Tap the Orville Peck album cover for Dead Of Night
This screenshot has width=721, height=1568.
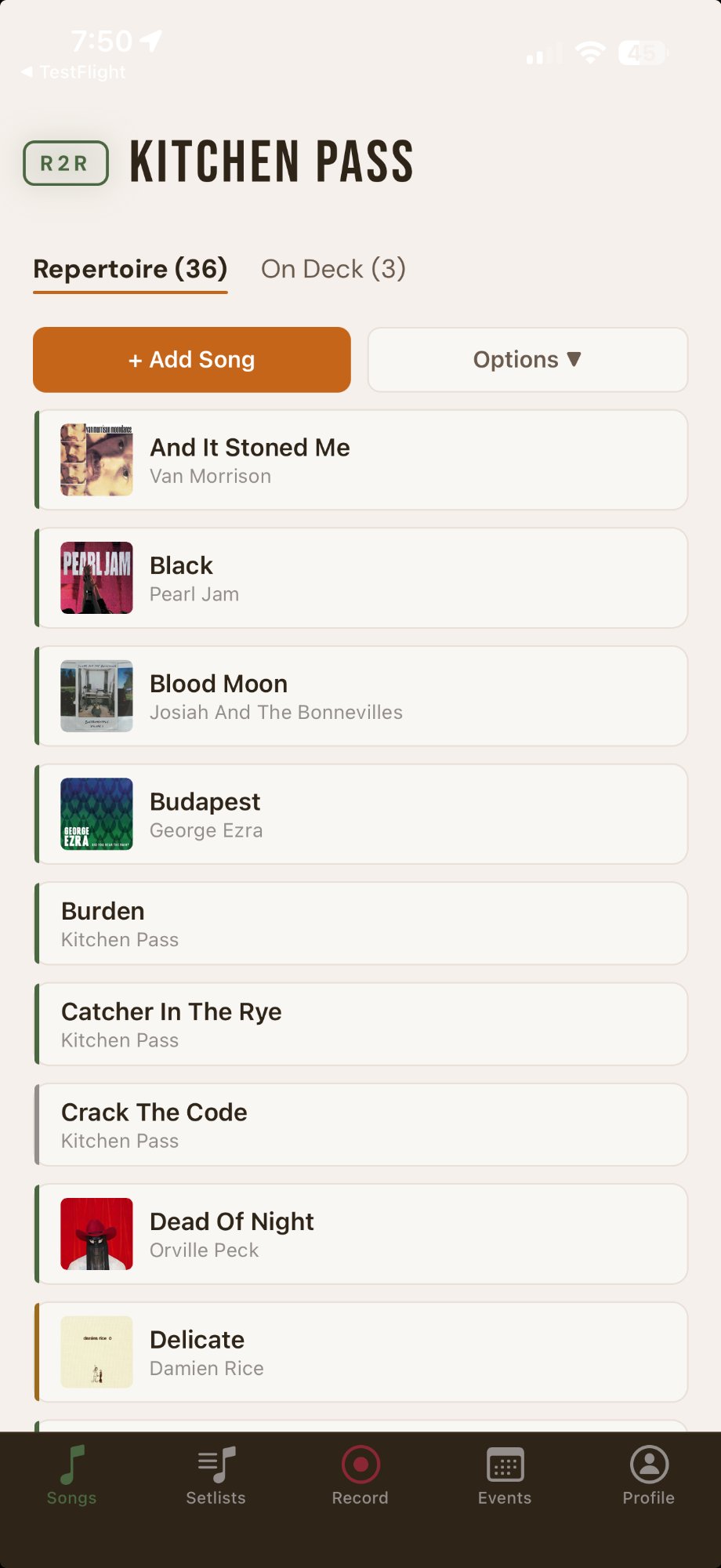click(x=96, y=1233)
